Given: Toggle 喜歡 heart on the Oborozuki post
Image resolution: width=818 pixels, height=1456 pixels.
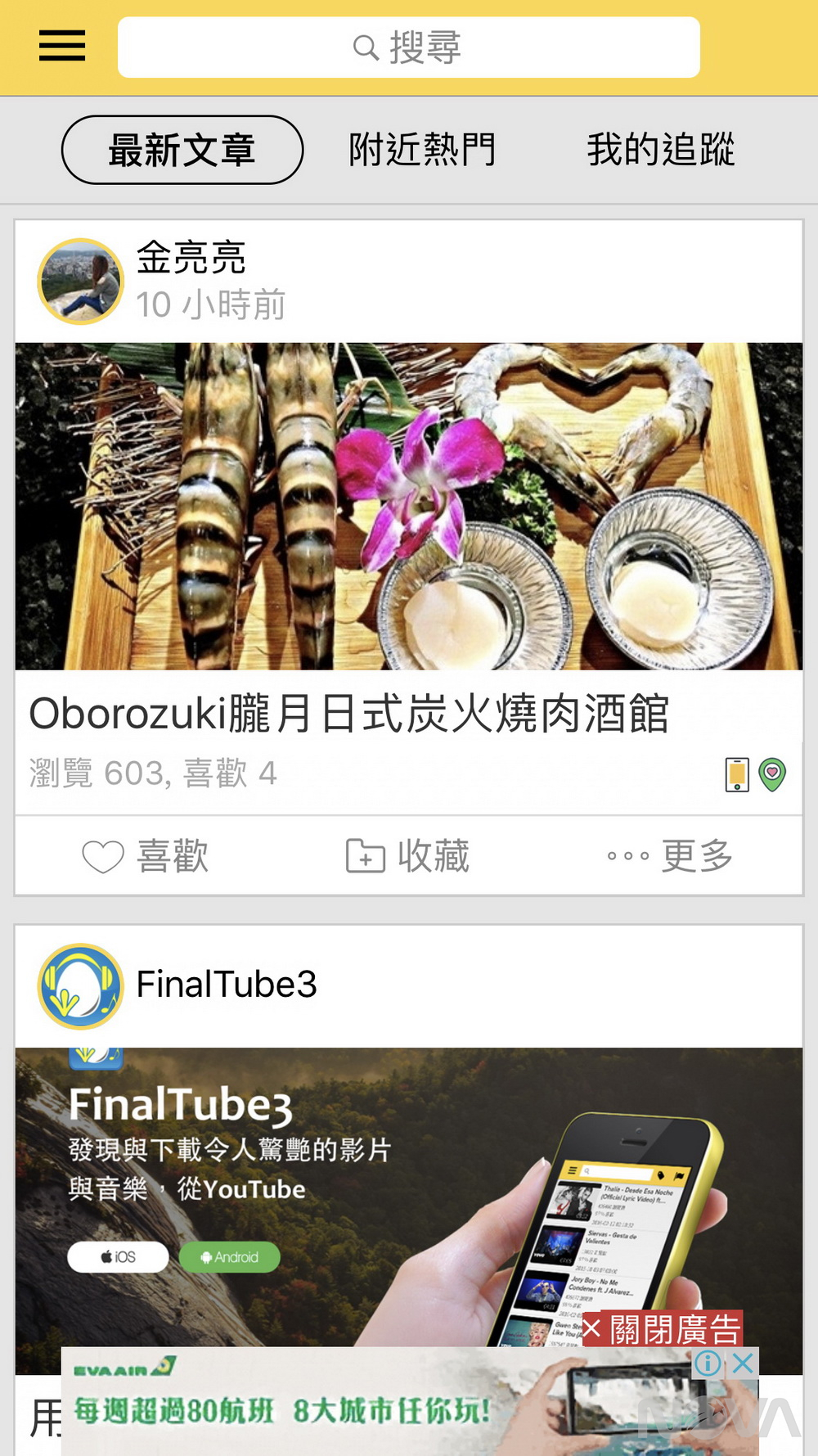Looking at the screenshot, I should [x=104, y=856].
